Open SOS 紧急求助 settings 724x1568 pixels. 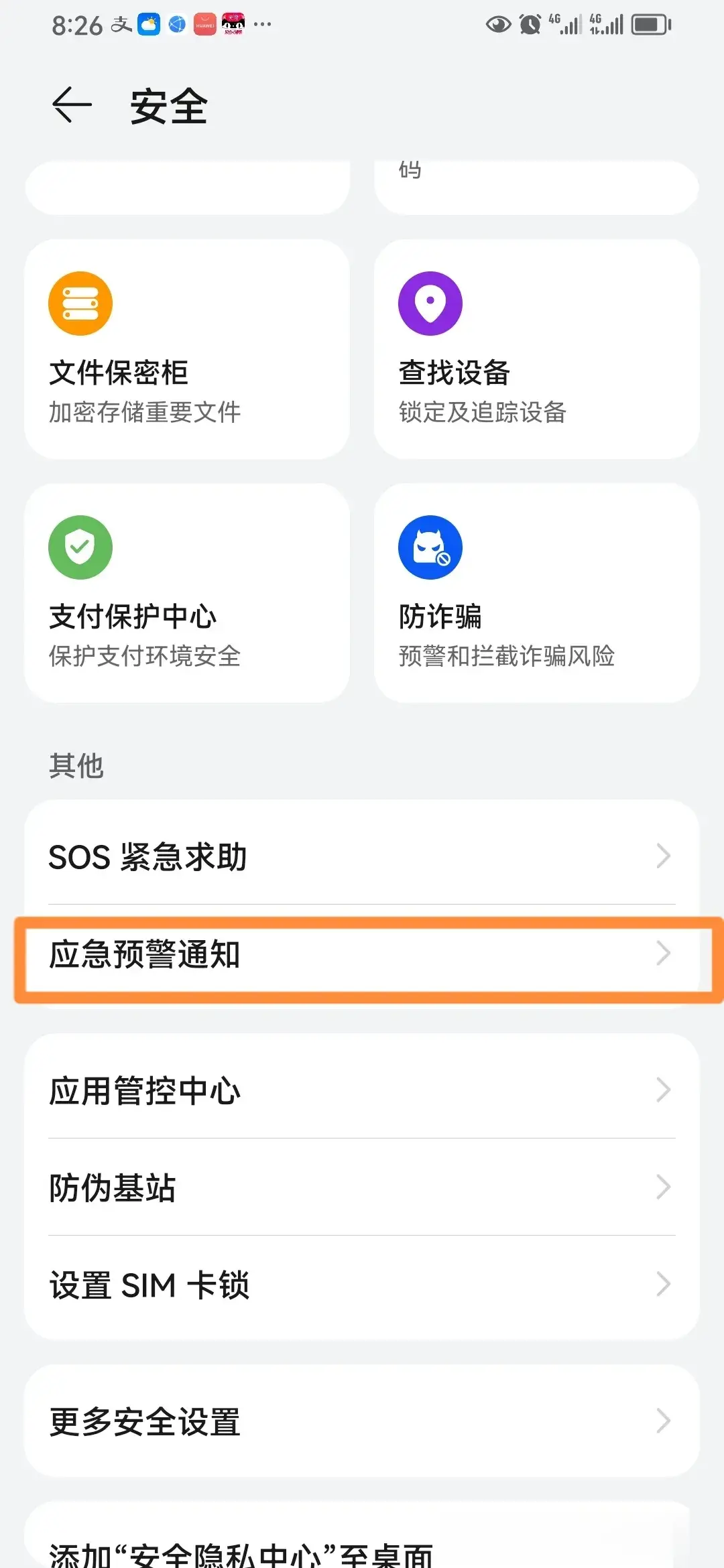(x=362, y=856)
